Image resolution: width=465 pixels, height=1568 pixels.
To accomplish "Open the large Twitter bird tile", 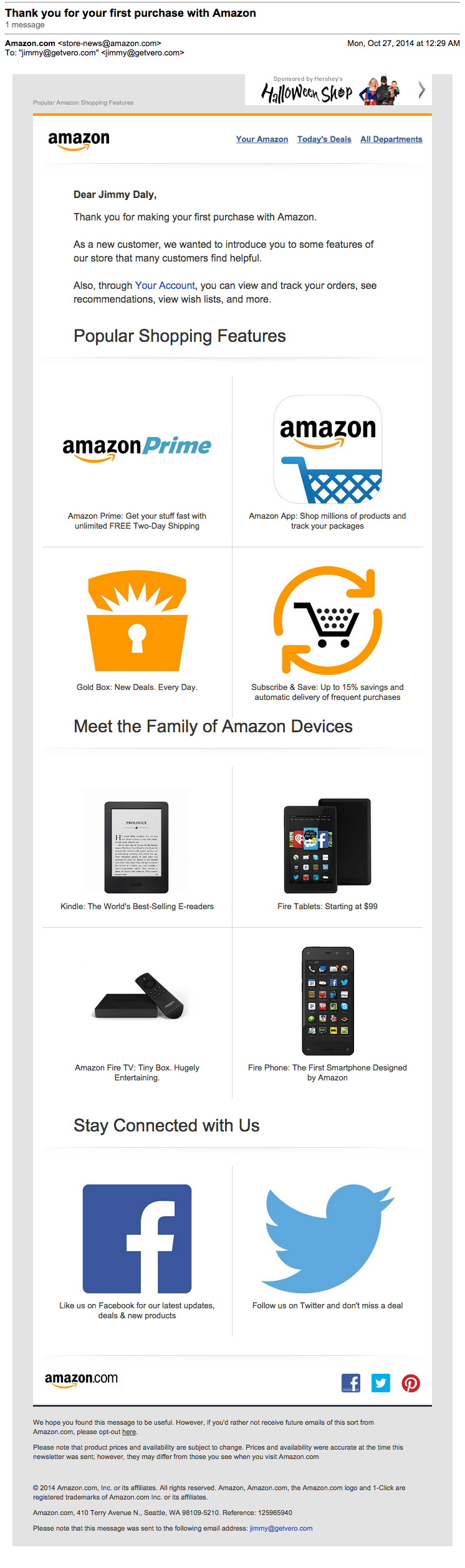I will coord(328,1239).
